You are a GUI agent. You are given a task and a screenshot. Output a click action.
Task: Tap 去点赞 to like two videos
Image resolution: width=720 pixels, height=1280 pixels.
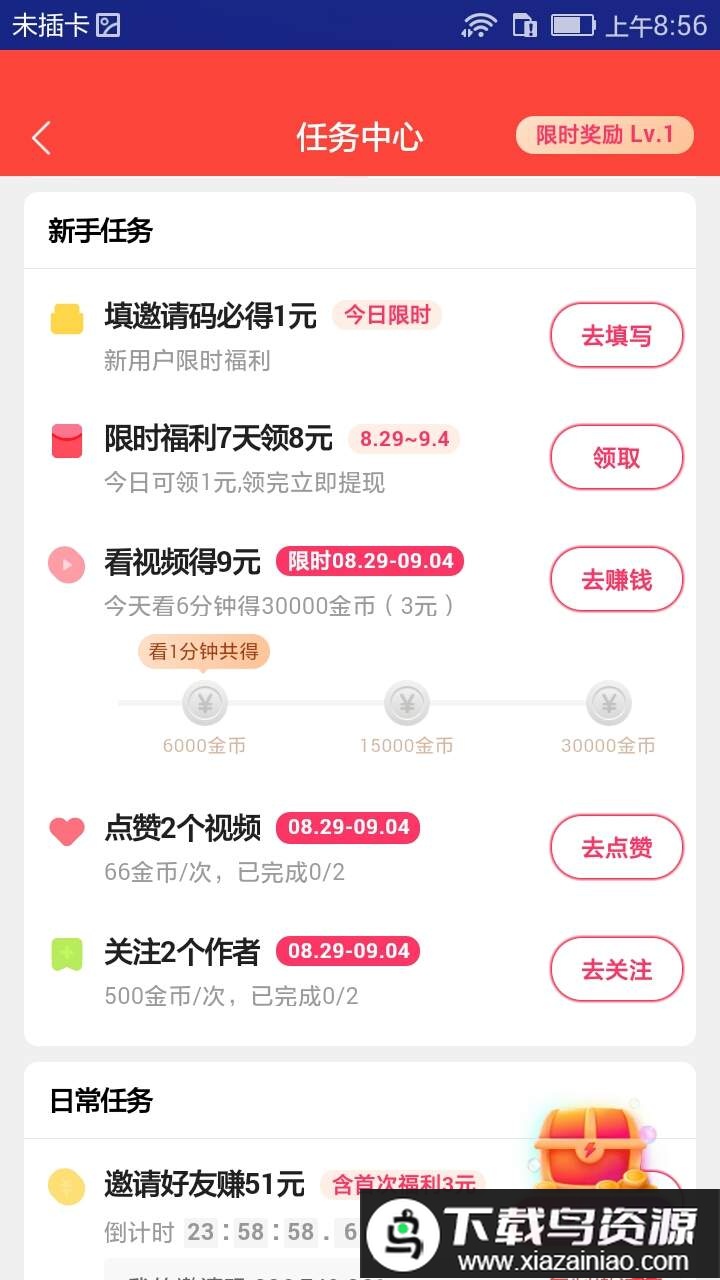[616, 848]
